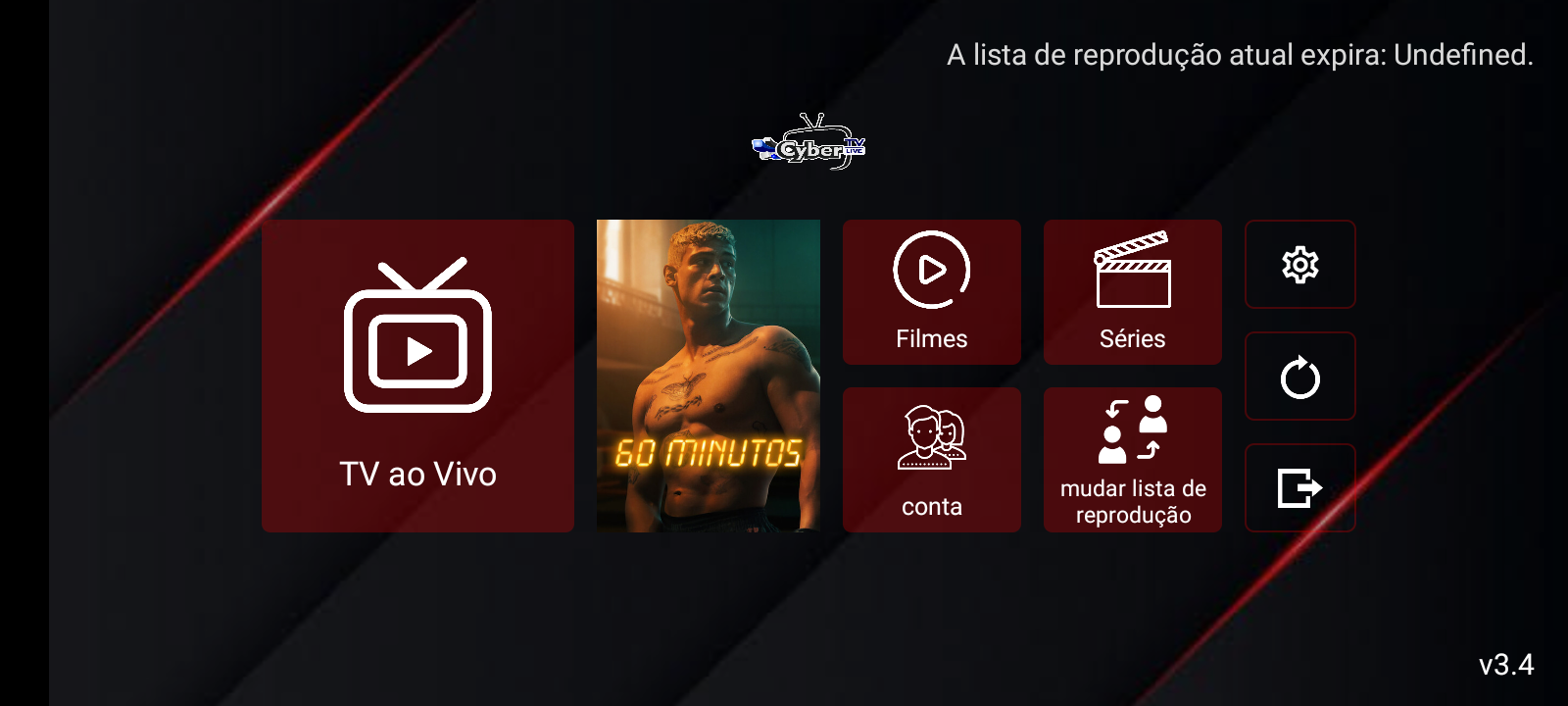Viewport: 1568px width, 706px height.
Task: Open the 60 Minutos movie poster
Action: click(x=708, y=376)
